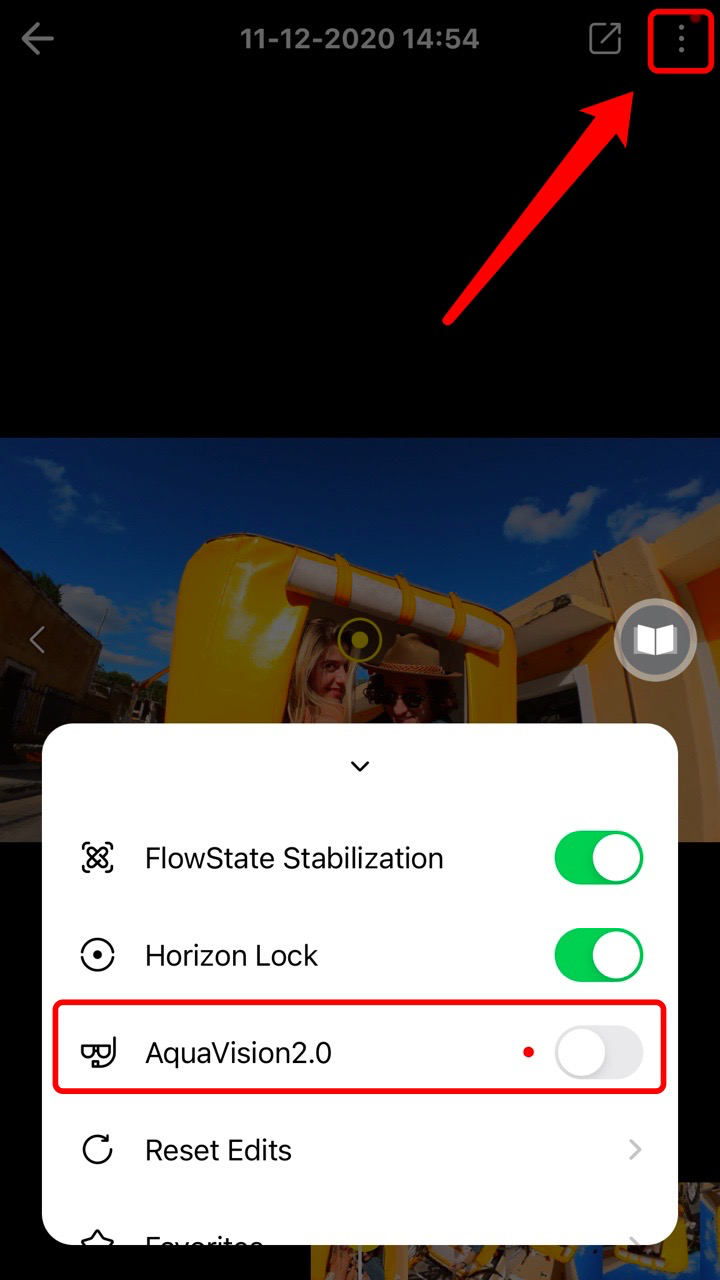Turn off FlowState Stabilization

click(598, 858)
